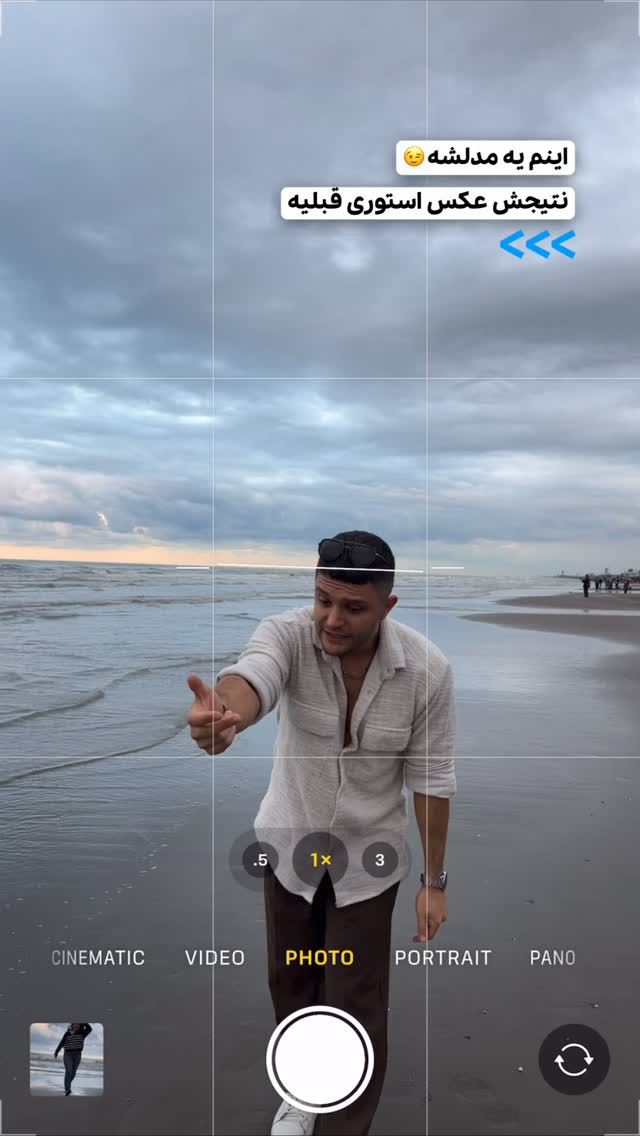Zoom in to 3 telephoto
Image resolution: width=640 pixels, height=1136 pixels.
pyautogui.click(x=380, y=860)
